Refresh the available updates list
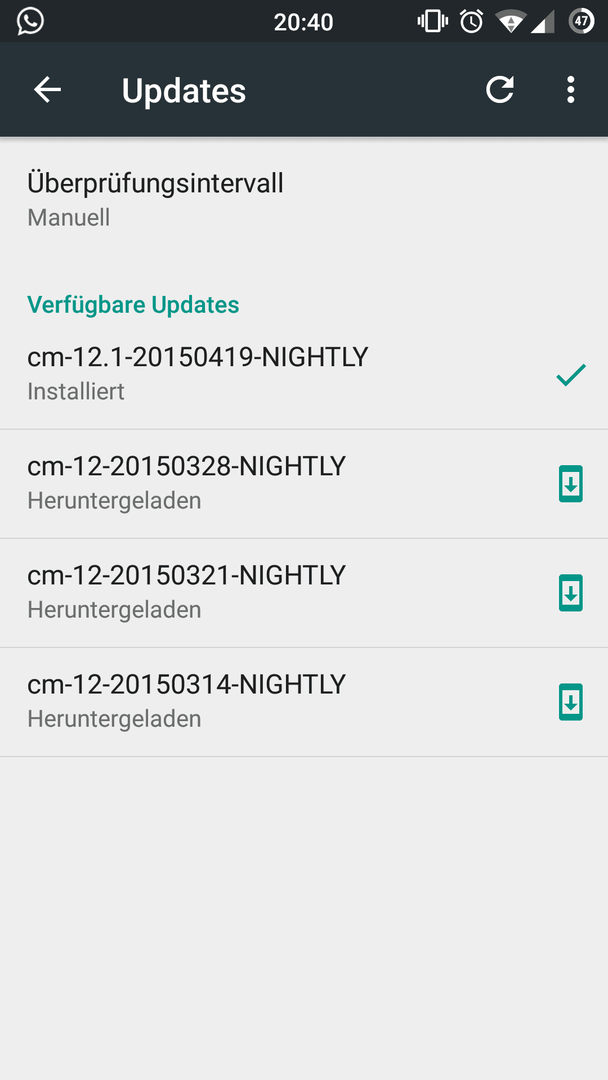The width and height of the screenshot is (608, 1080). click(x=500, y=90)
